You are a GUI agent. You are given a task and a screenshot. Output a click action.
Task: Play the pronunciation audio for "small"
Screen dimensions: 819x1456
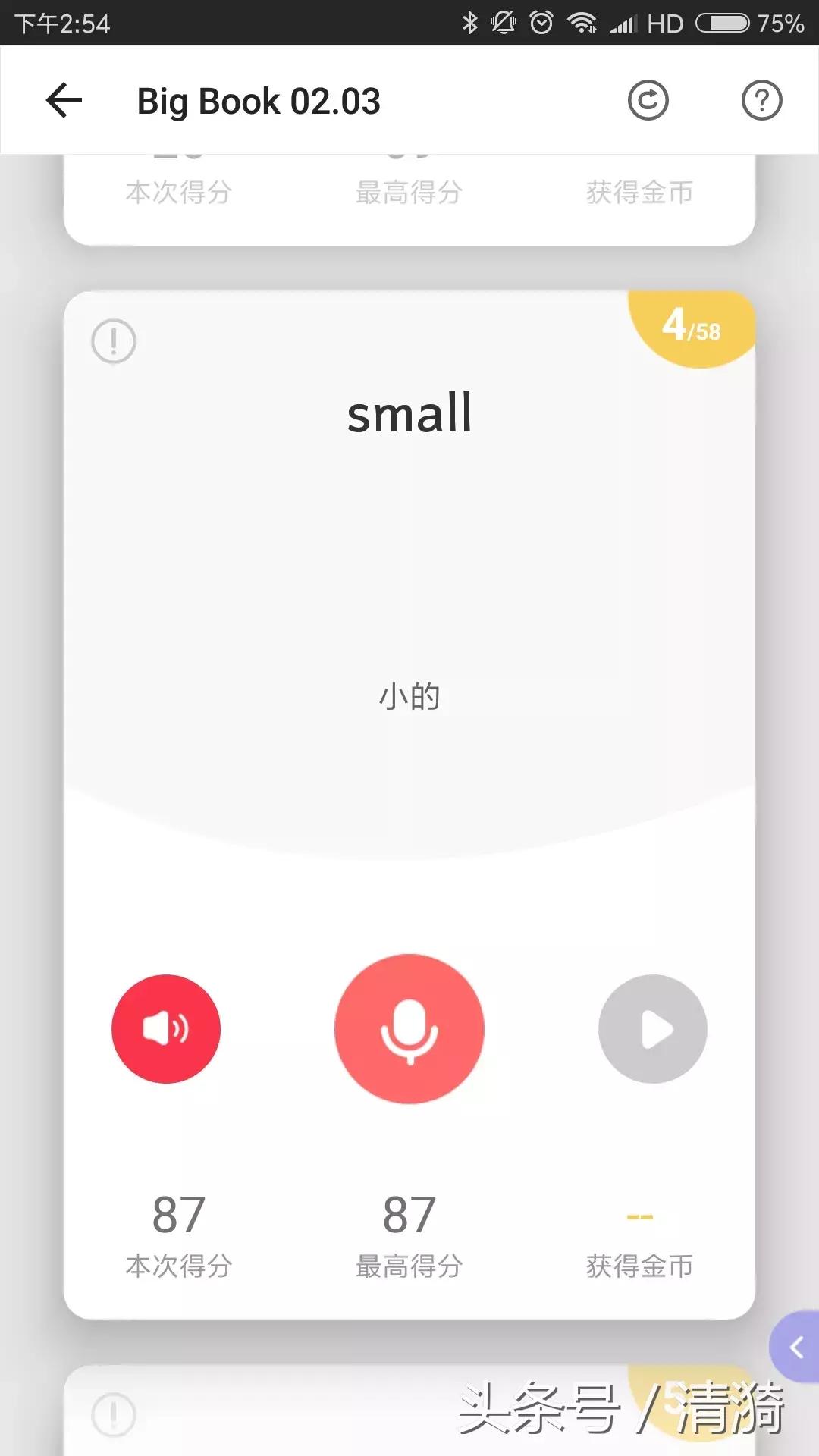pyautogui.click(x=166, y=1028)
